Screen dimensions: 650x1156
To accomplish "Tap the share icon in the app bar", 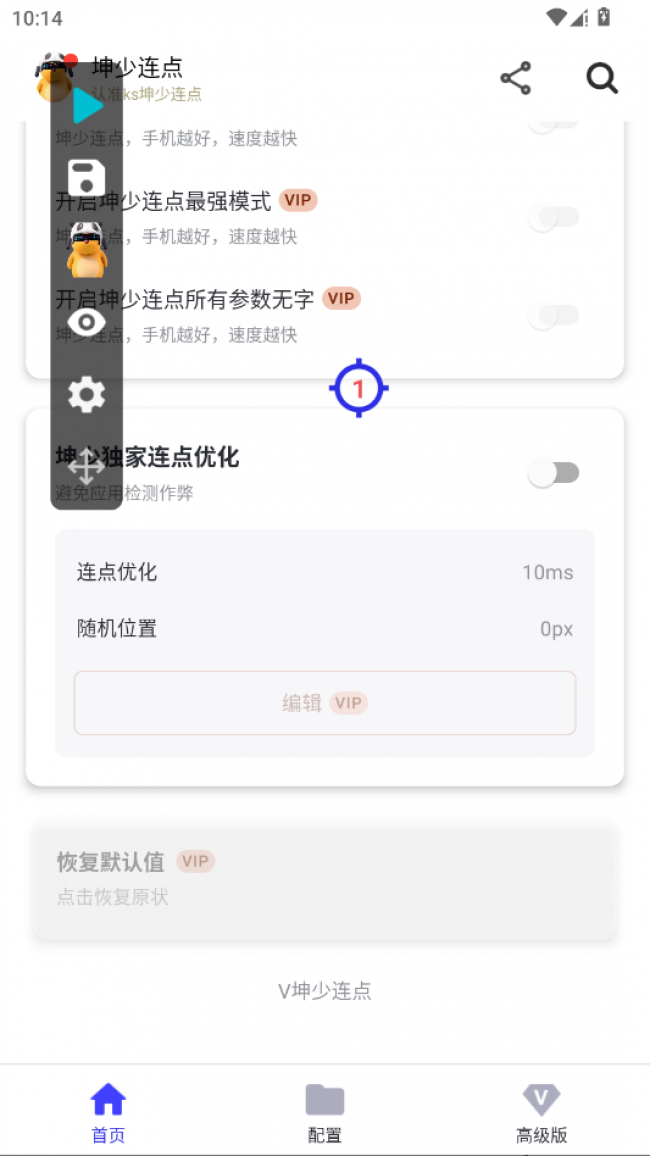I will click(515, 78).
